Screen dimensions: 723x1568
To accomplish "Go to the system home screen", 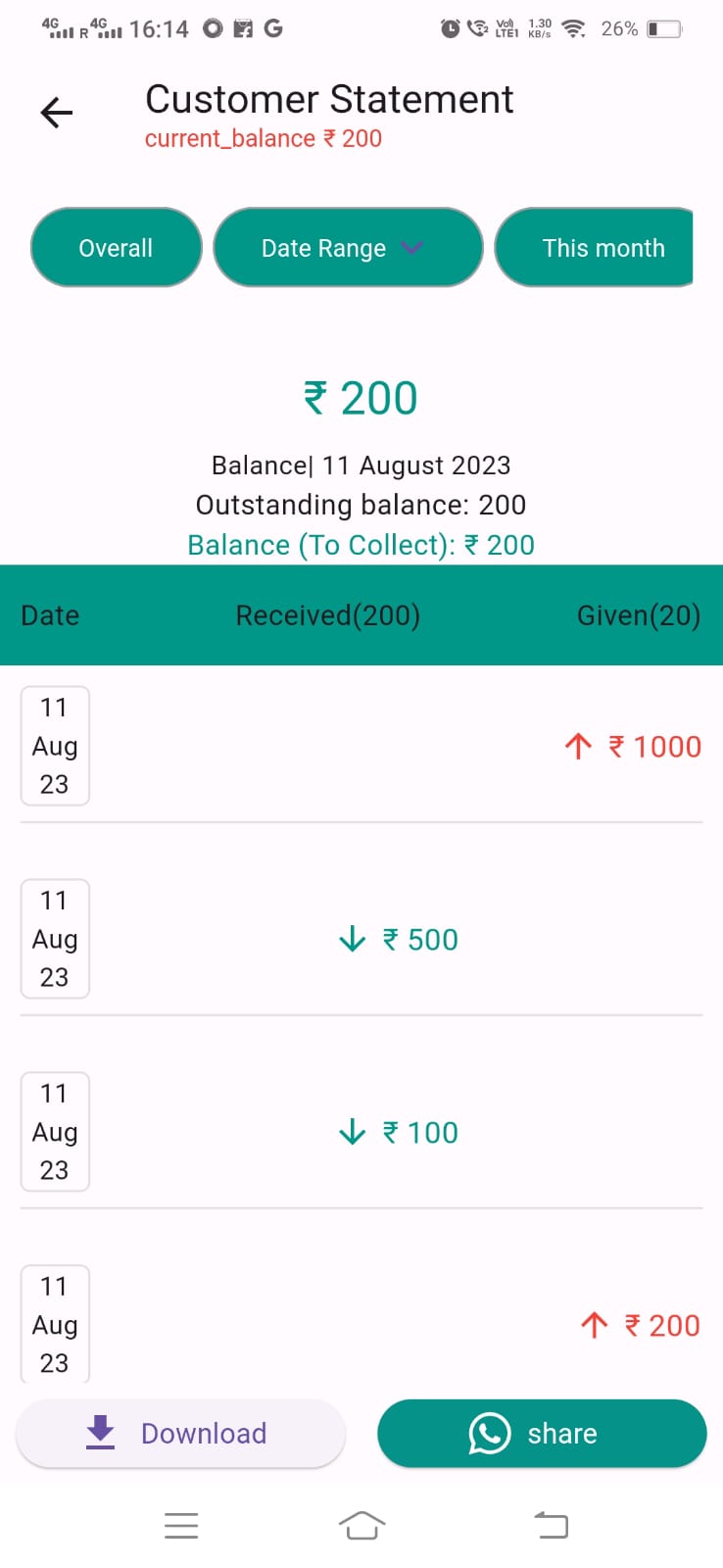I will coord(361,1525).
